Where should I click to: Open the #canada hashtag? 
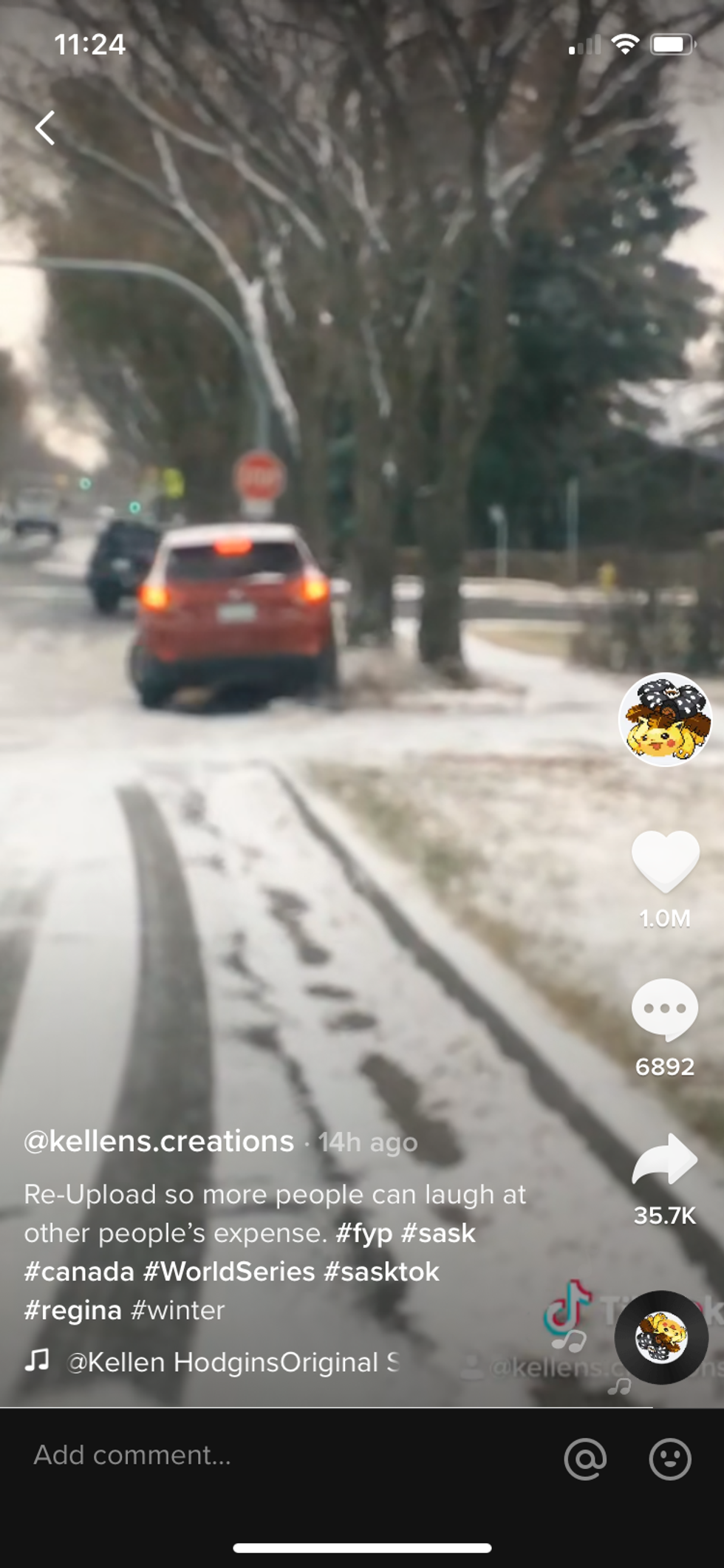coord(79,1272)
